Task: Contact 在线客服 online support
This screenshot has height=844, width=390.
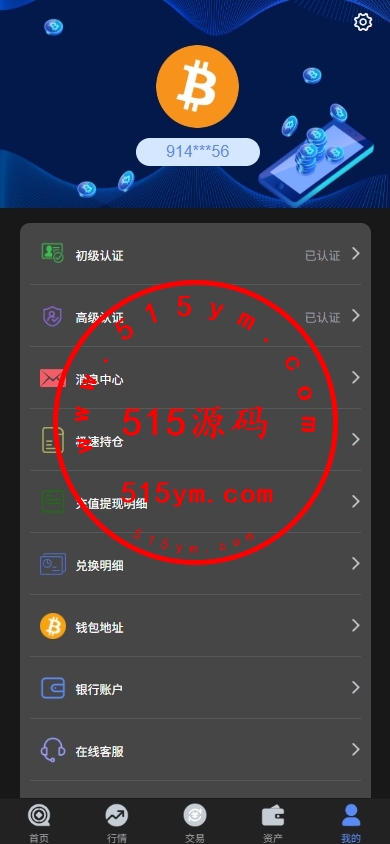Action: (x=195, y=750)
